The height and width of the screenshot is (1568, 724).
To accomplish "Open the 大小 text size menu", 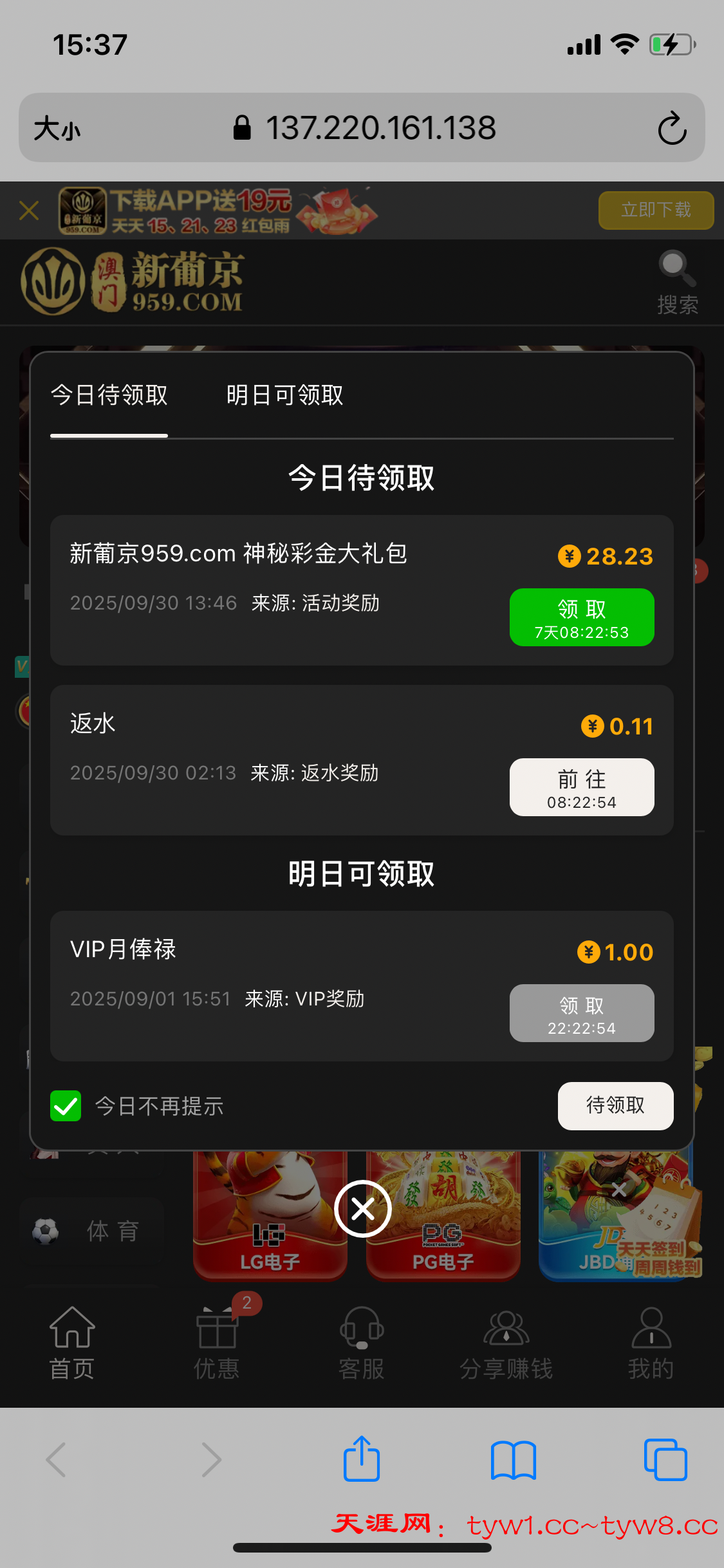I will pyautogui.click(x=57, y=128).
